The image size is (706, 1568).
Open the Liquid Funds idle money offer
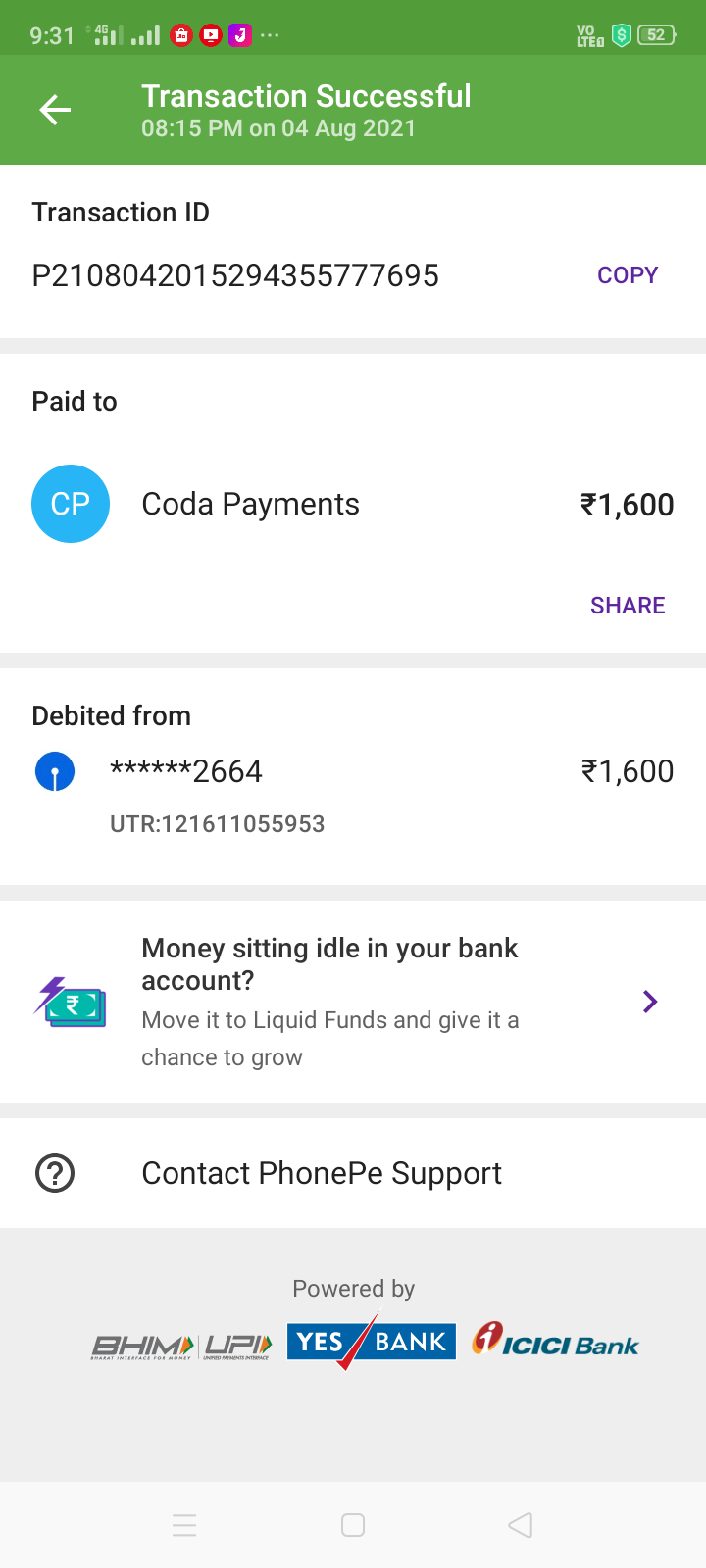[353, 1002]
